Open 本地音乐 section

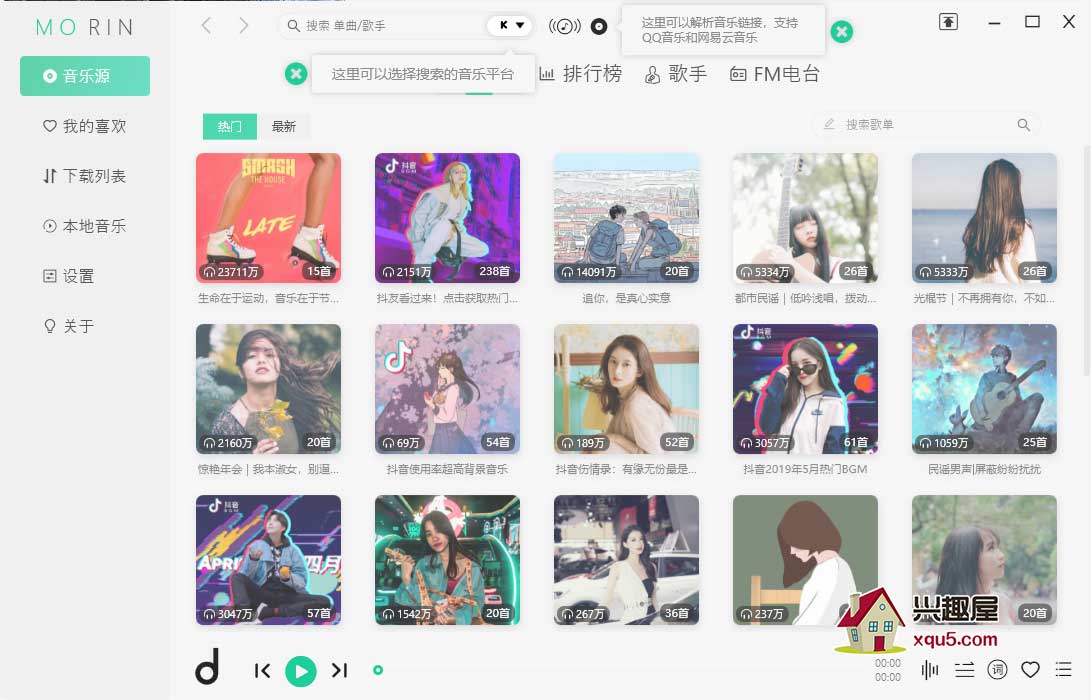(x=85, y=226)
